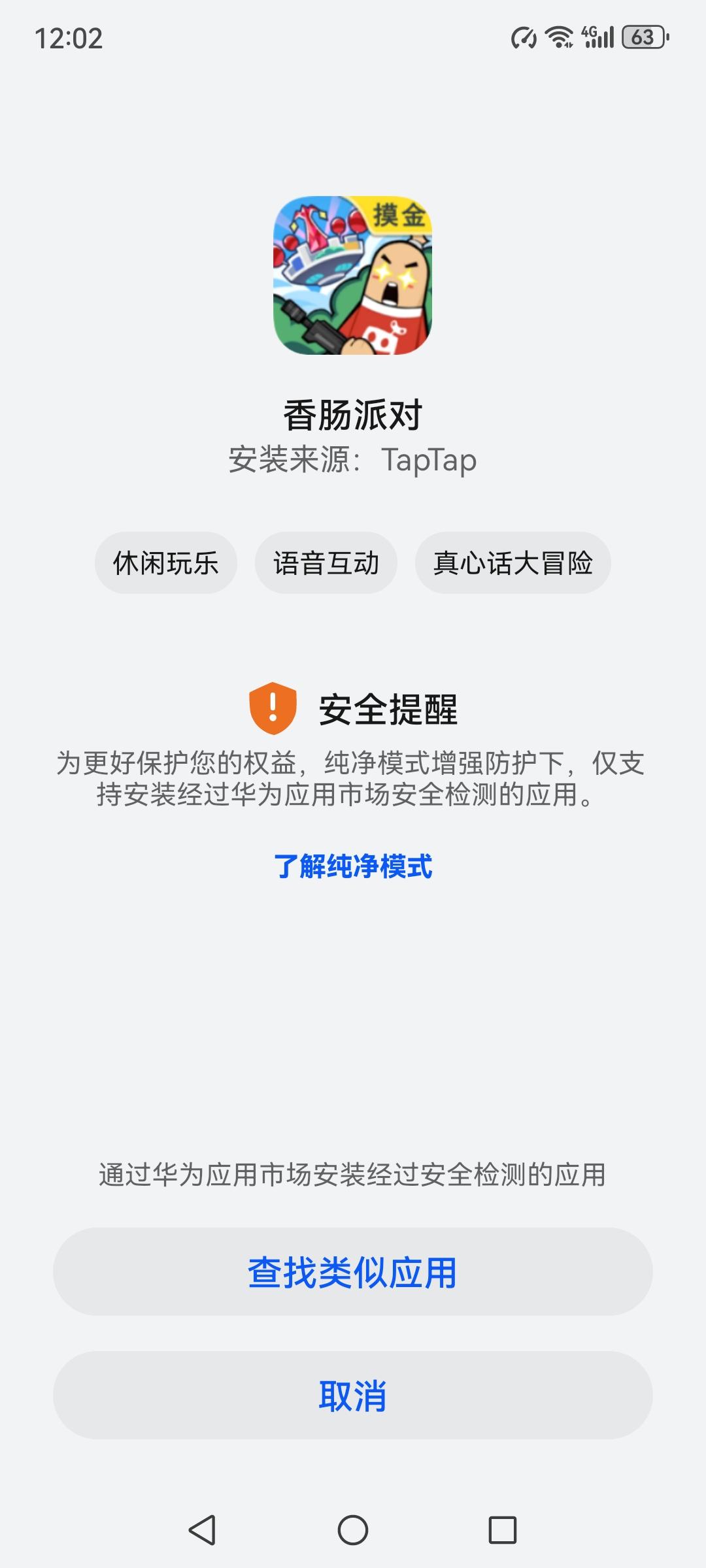706x1568 pixels.
Task: Select the 真心话大冒险 tag
Action: coord(514,563)
